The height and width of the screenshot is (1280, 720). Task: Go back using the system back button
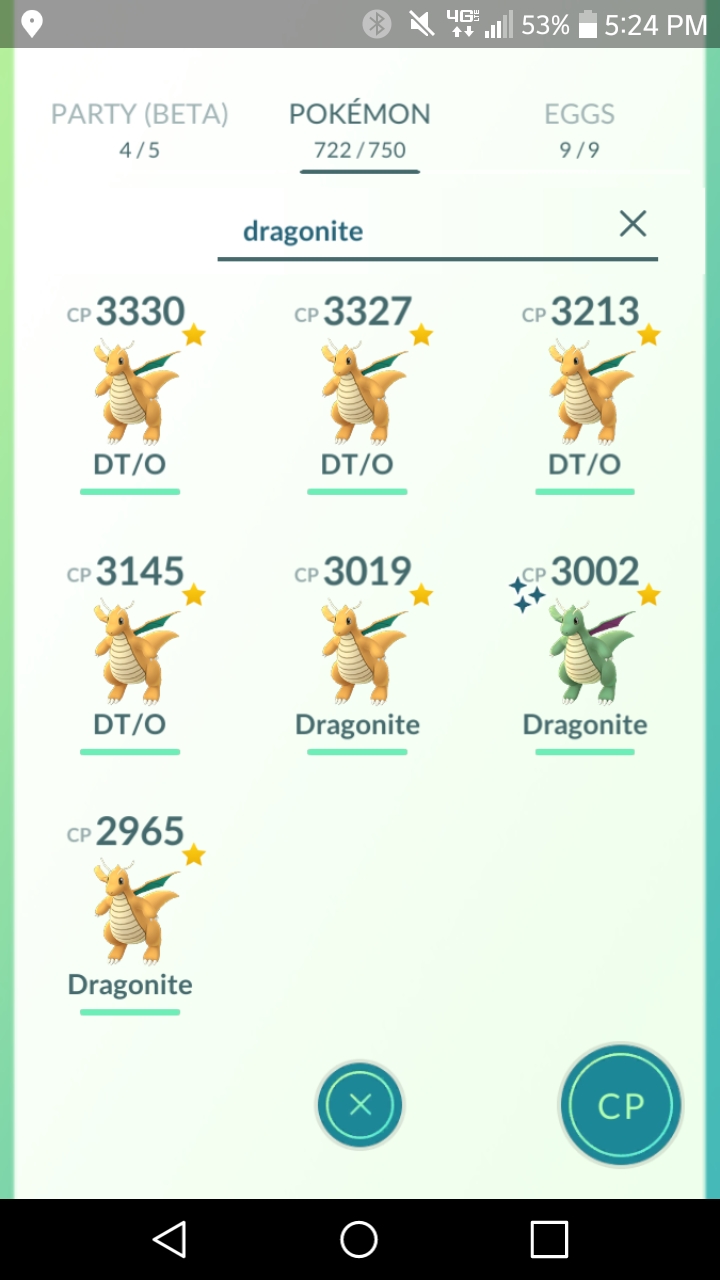coord(169,1239)
